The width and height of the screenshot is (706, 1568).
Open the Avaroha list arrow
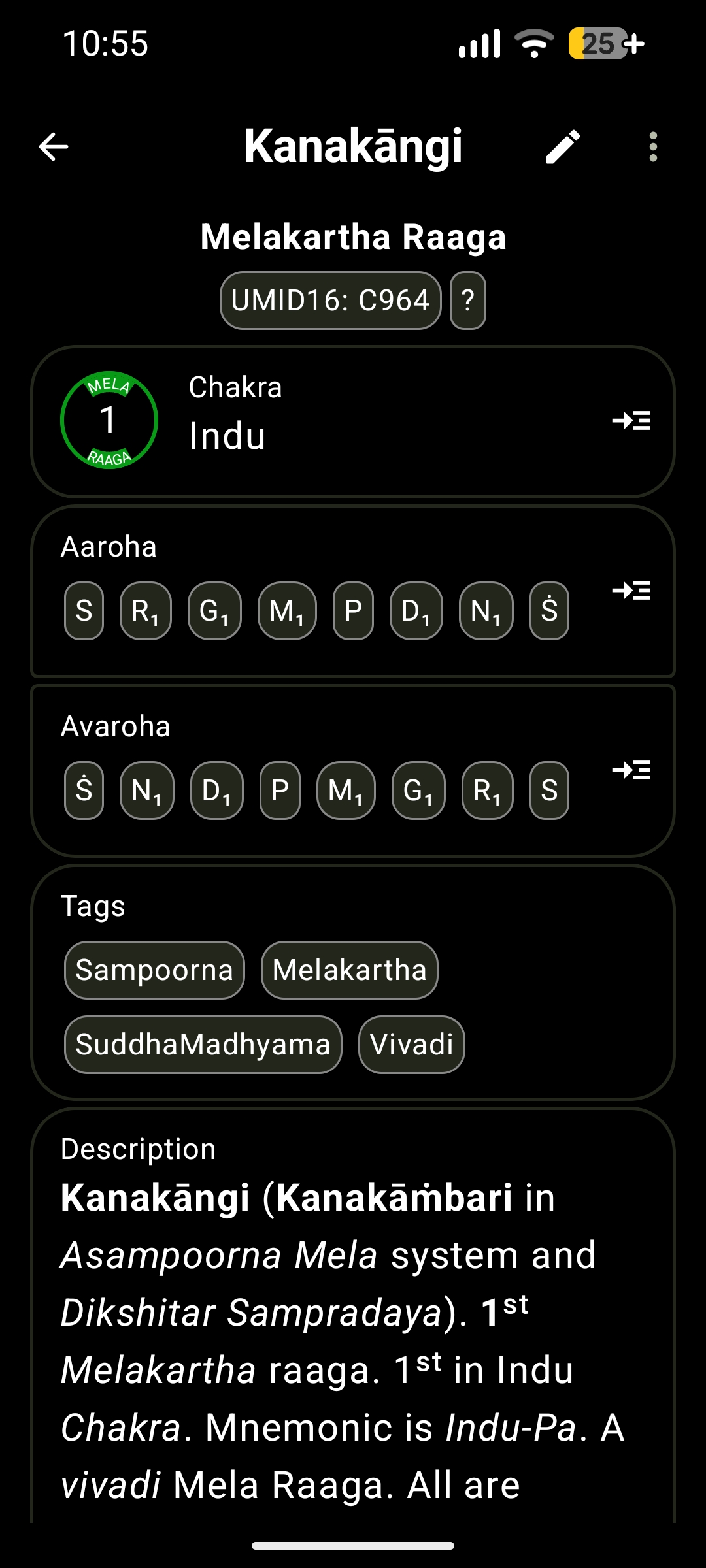point(631,770)
